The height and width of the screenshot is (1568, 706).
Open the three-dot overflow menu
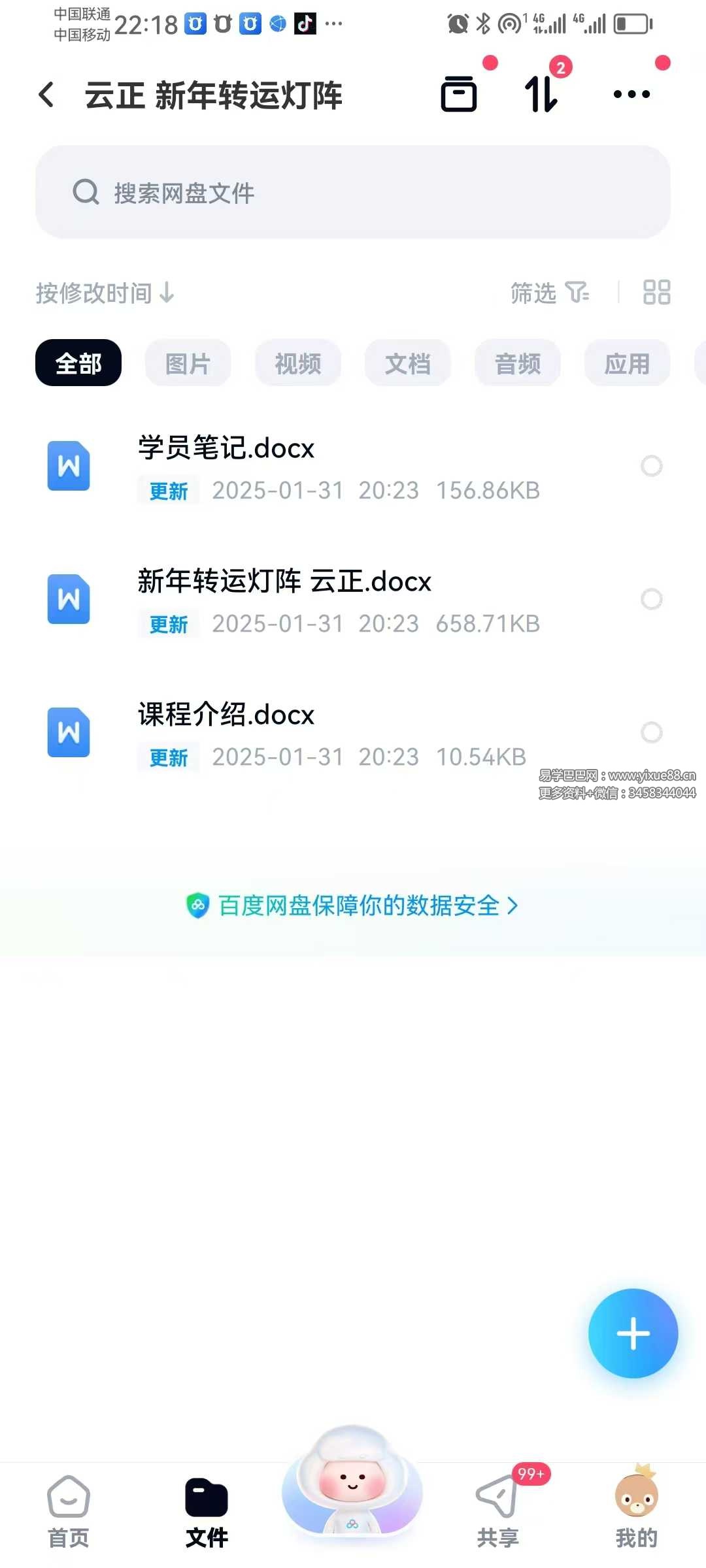[631, 94]
